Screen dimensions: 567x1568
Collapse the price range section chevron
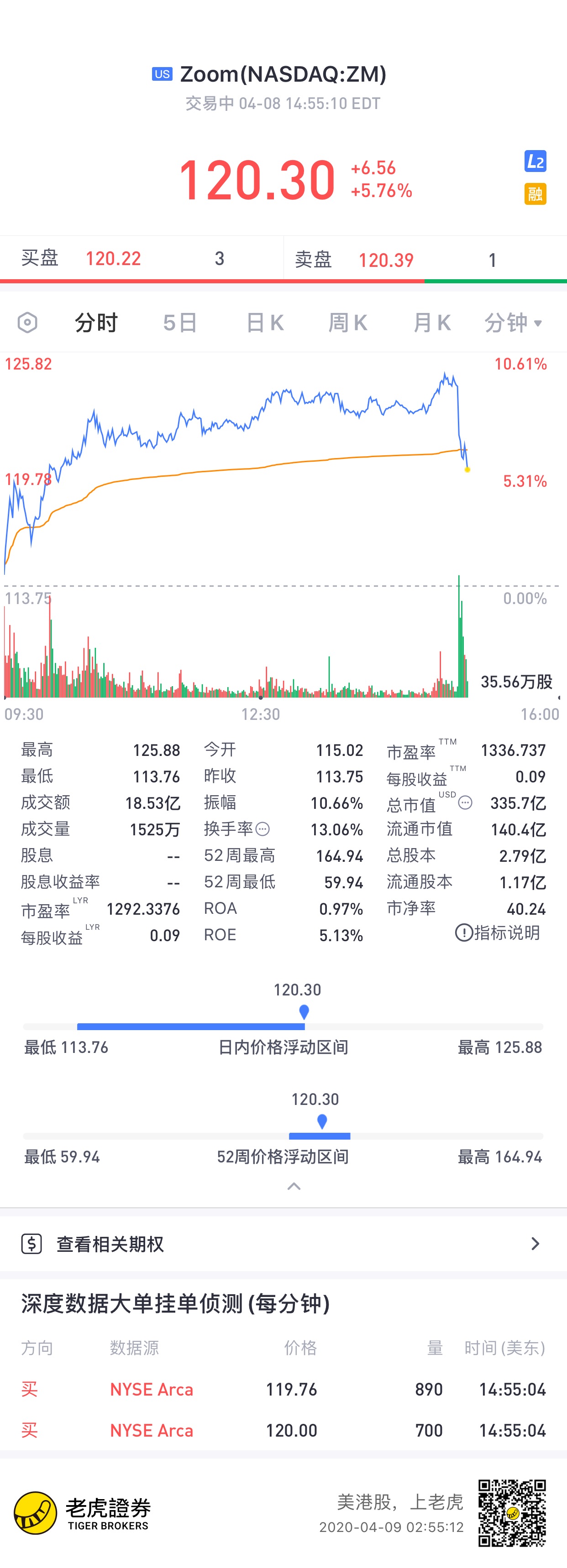[x=294, y=1186]
